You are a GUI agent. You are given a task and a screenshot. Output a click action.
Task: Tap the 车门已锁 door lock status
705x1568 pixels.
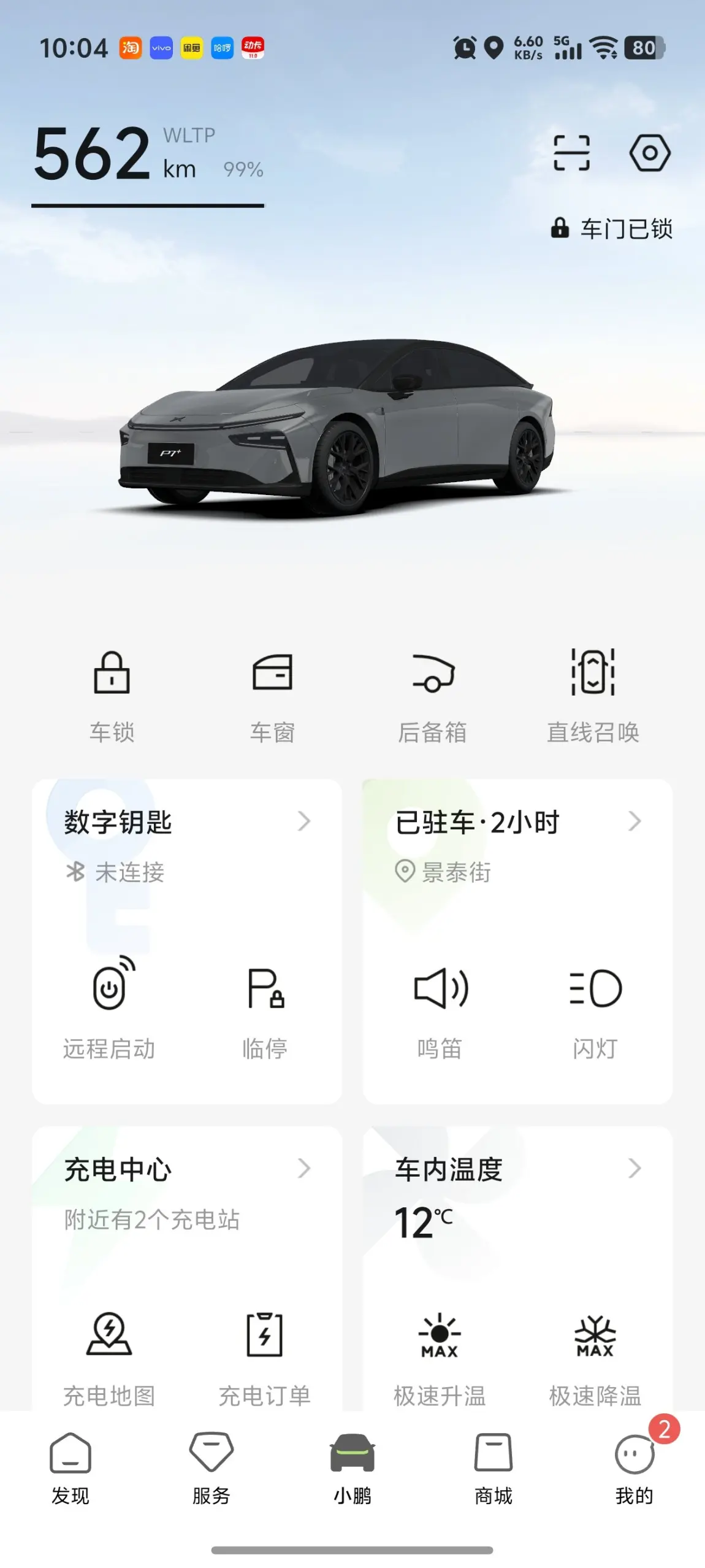(x=612, y=229)
